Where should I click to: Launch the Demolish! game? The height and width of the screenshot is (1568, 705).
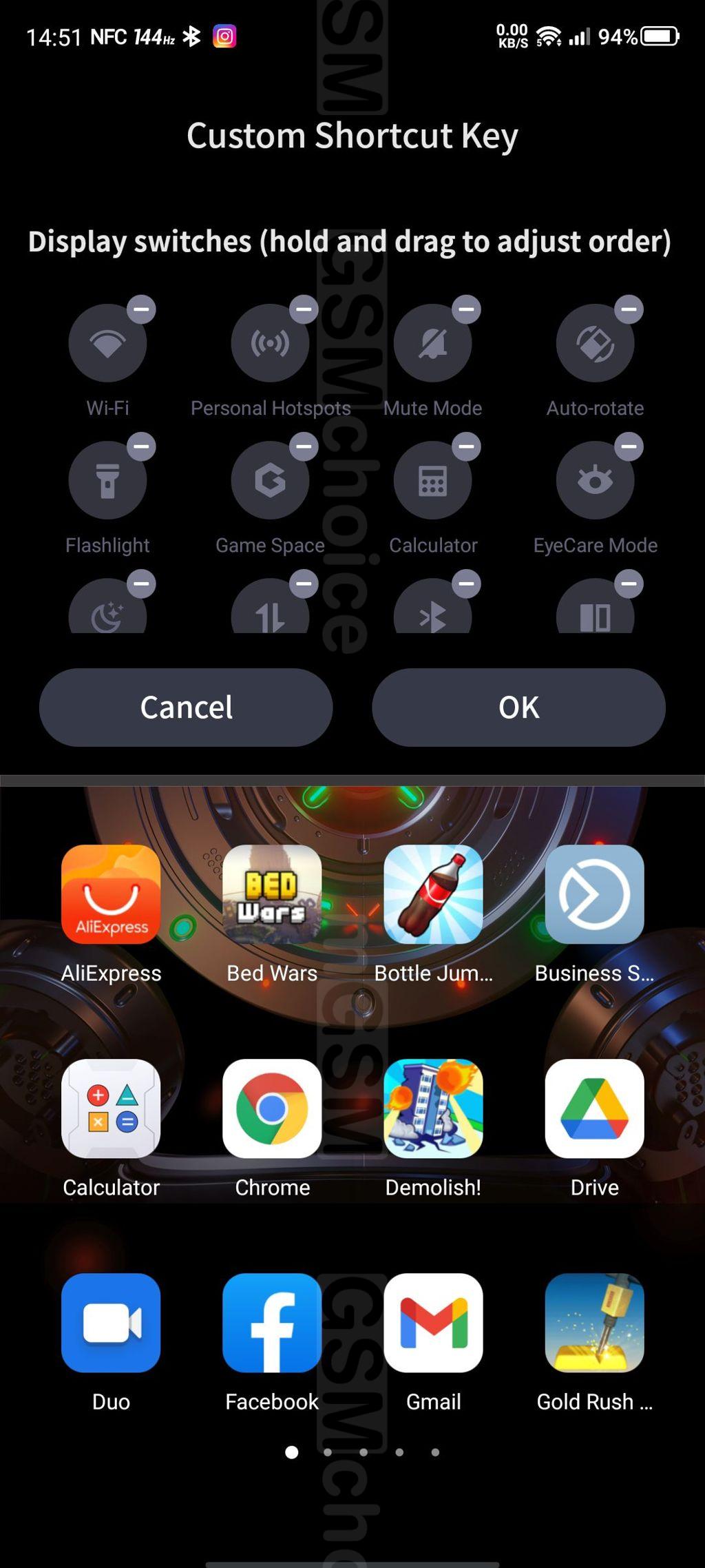tap(433, 1108)
